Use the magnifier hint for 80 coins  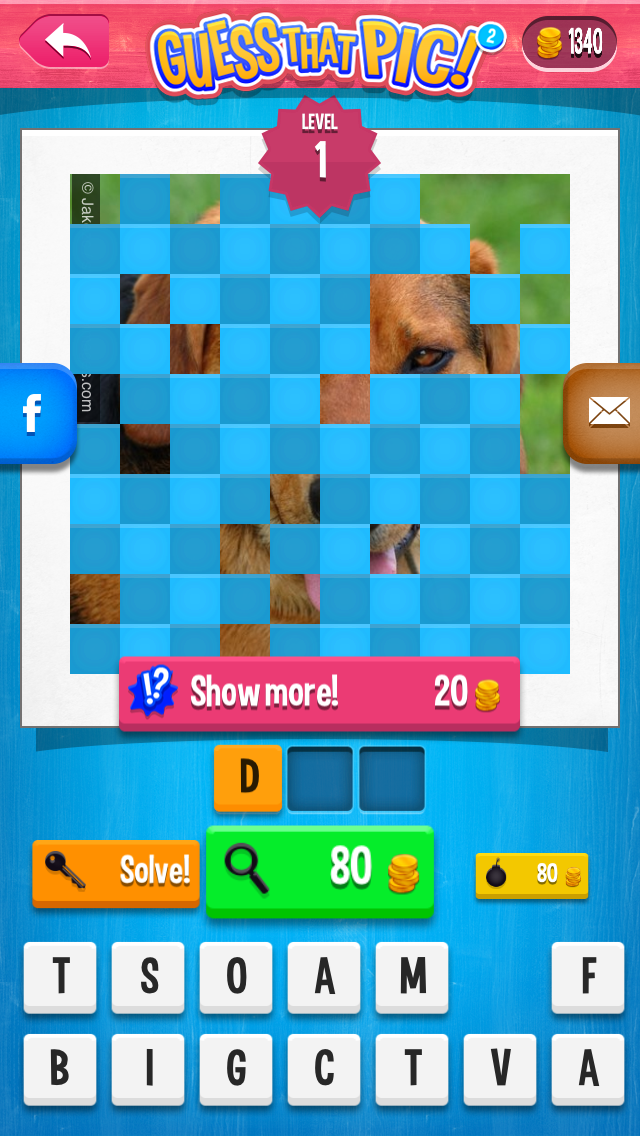tap(319, 869)
